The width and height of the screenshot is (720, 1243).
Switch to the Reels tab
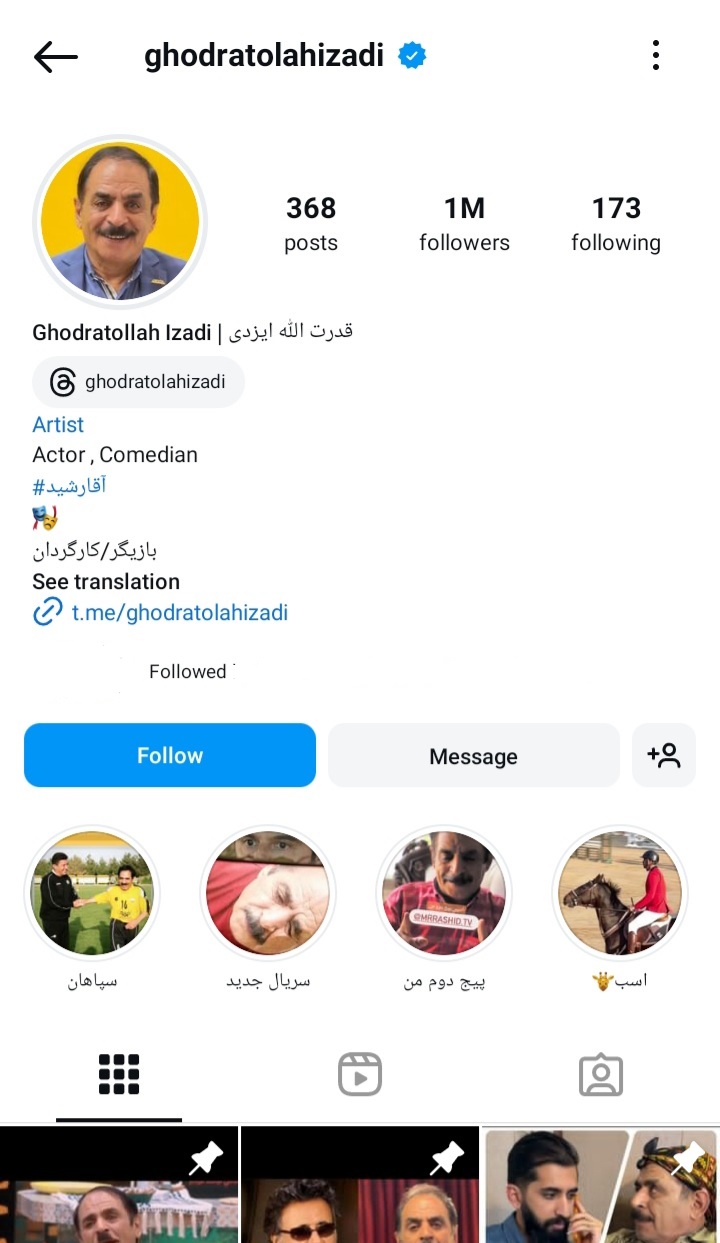(360, 1075)
